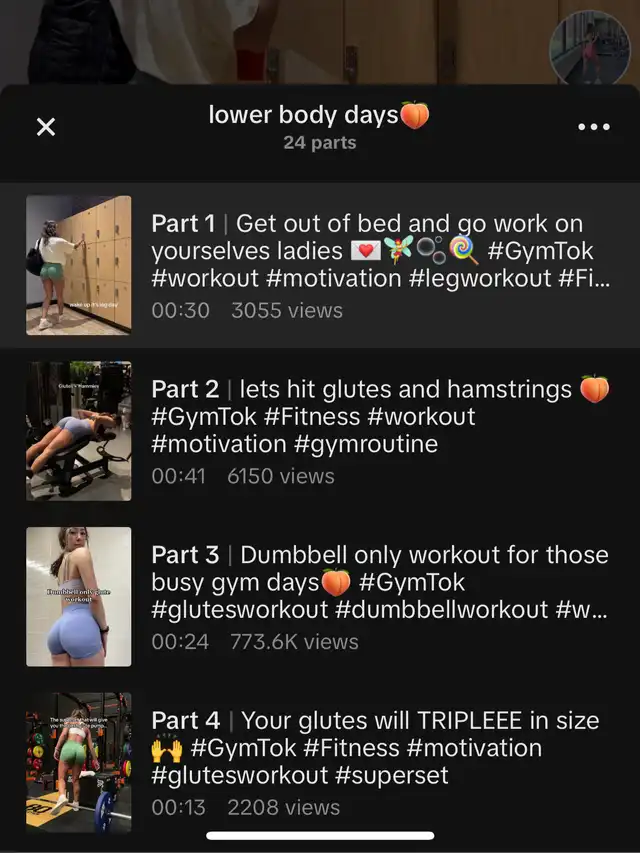
Task: Open the playlist more options menu
Action: click(594, 127)
